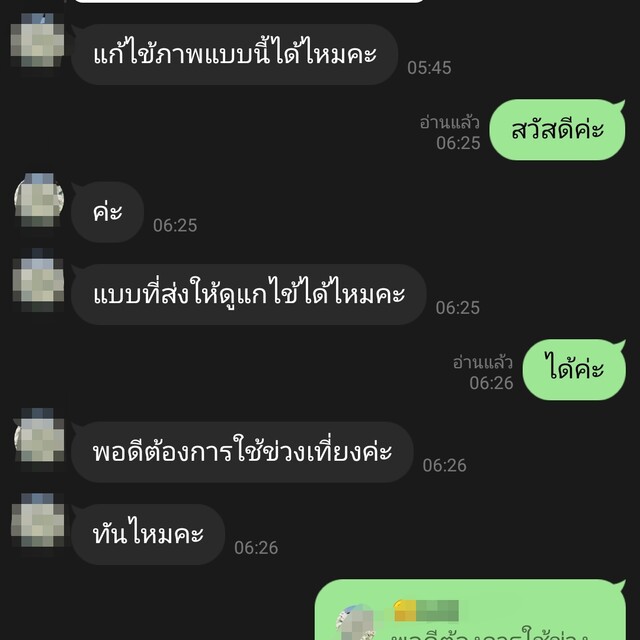Open sender's avatar beside แก้ไขภาพแบบนี้ได้ไหมคะ message
640x640 pixels.
38,41
